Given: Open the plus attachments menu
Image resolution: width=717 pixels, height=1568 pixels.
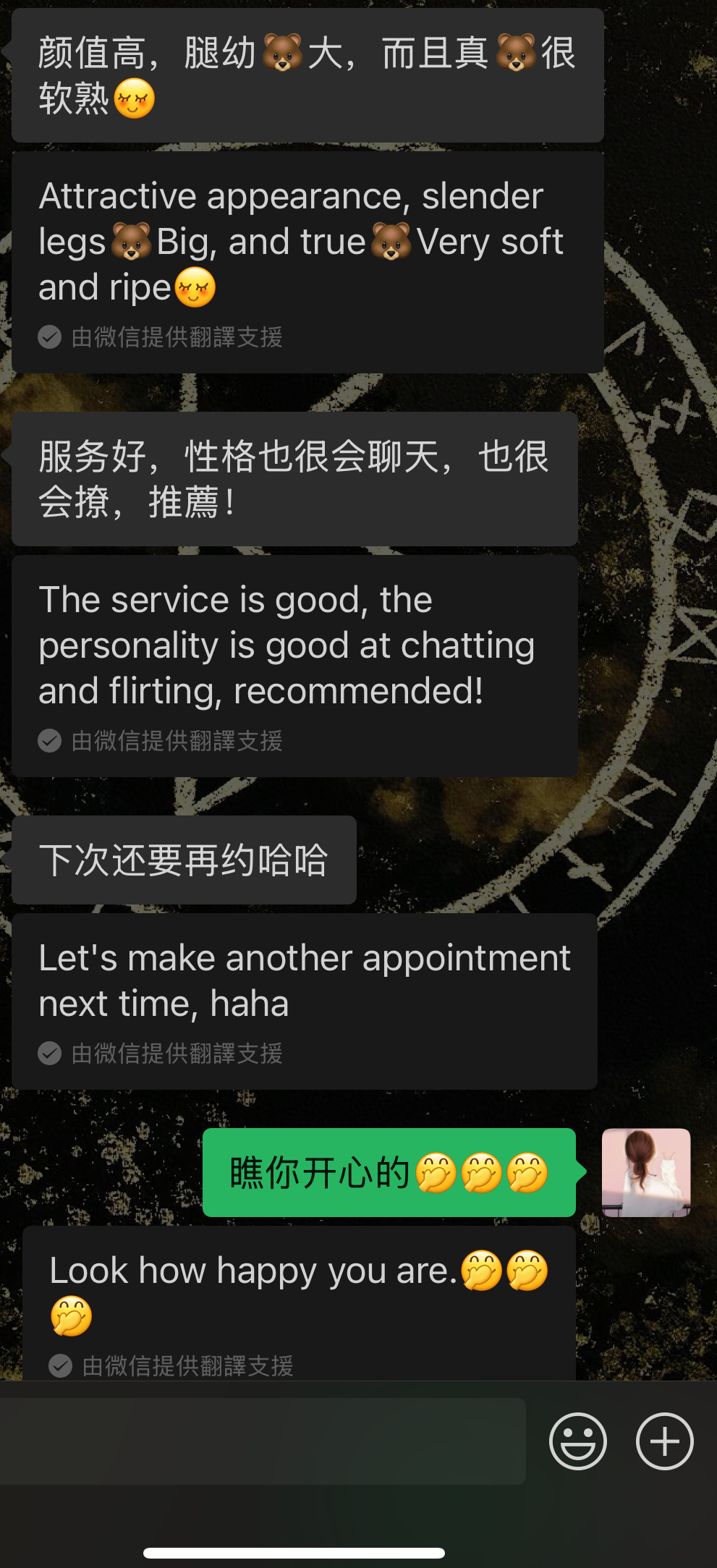Looking at the screenshot, I should (664, 1441).
